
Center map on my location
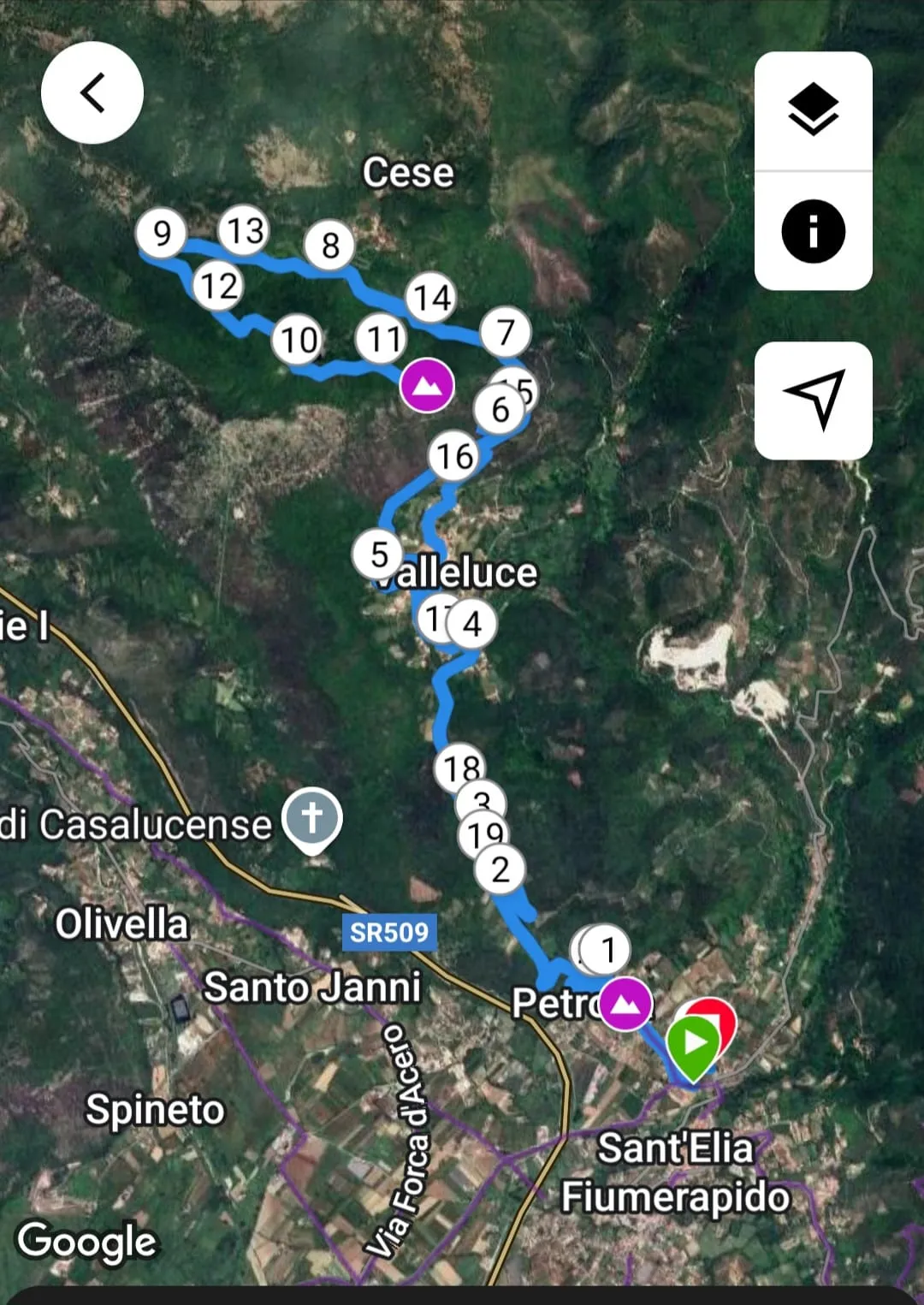coord(813,400)
